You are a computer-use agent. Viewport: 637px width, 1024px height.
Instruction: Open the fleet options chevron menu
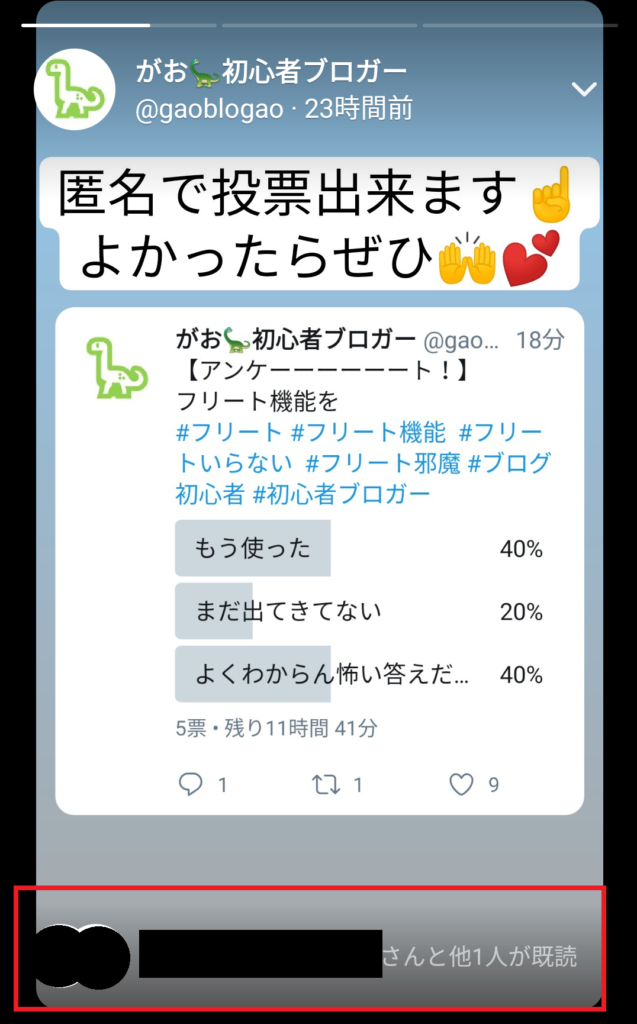coord(583,90)
